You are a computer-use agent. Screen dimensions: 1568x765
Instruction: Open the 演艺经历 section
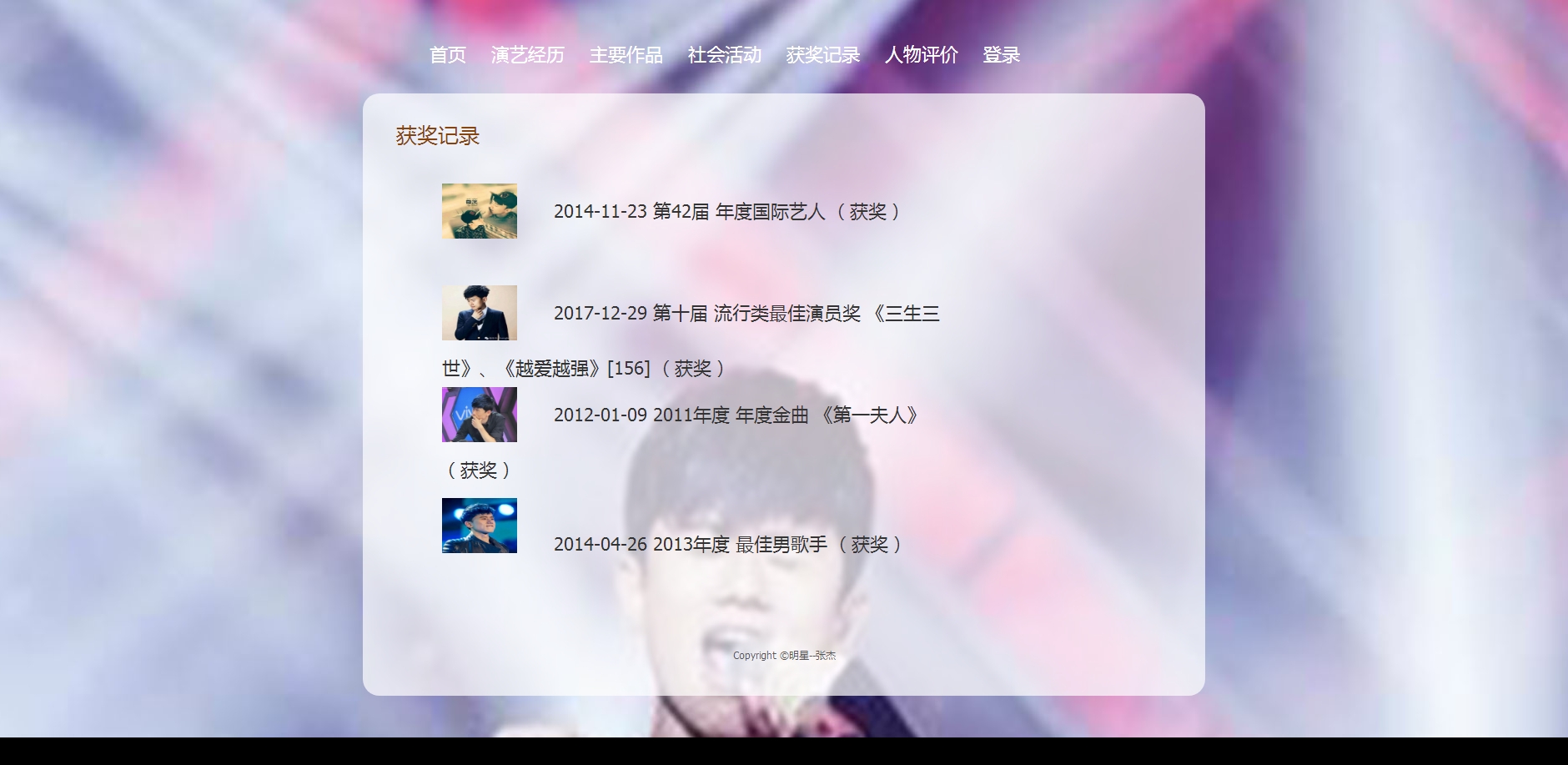click(527, 55)
